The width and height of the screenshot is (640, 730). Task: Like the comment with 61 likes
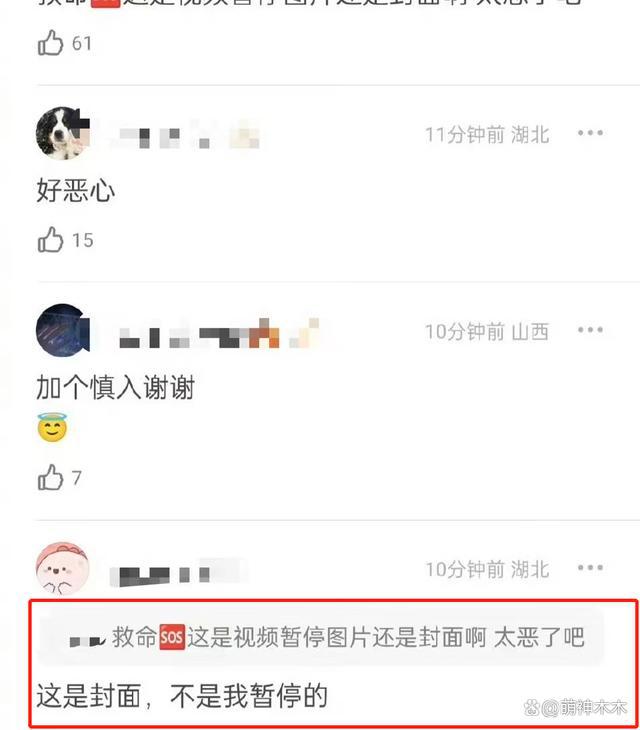[x=51, y=43]
